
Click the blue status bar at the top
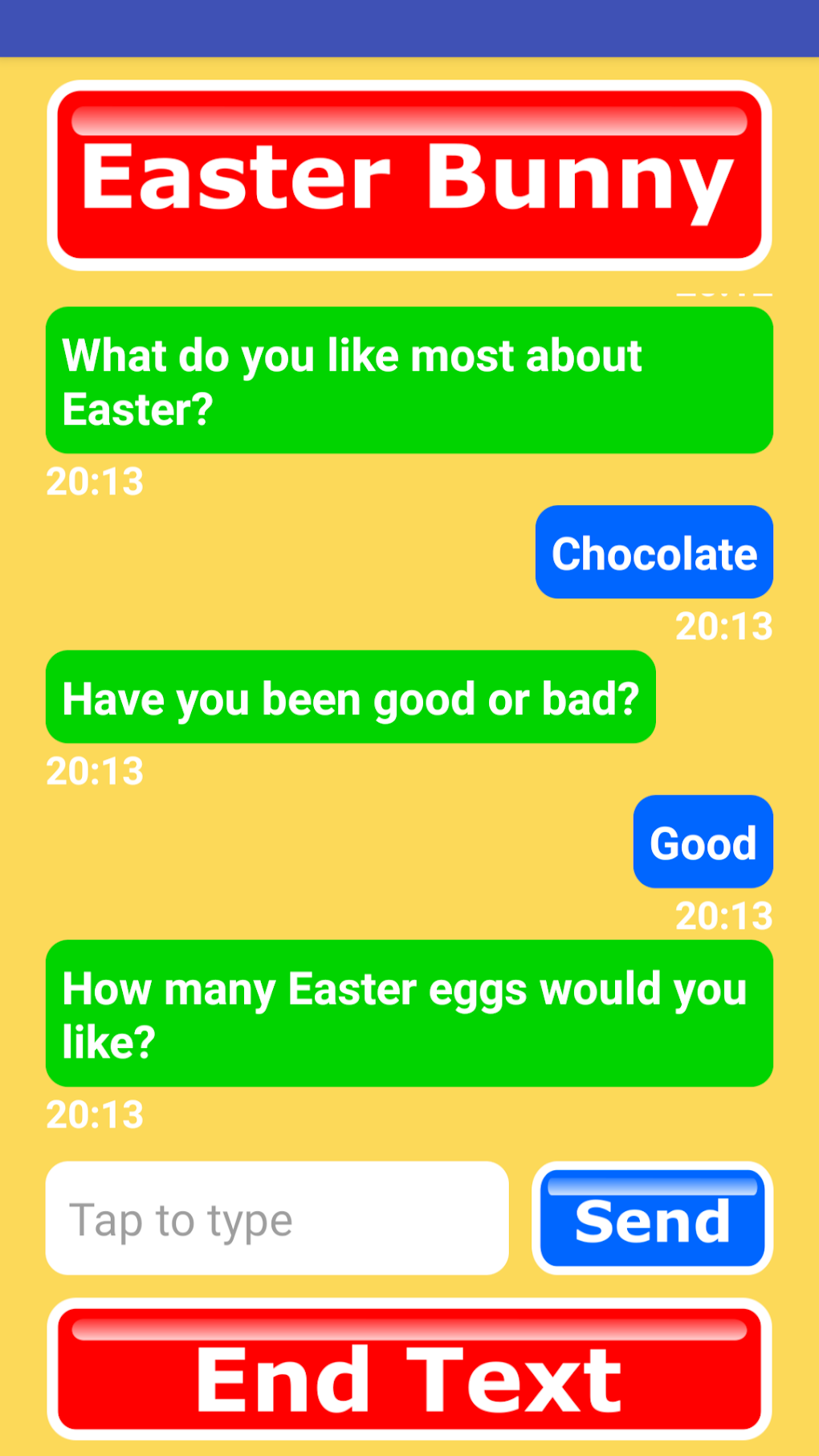pyautogui.click(x=409, y=27)
